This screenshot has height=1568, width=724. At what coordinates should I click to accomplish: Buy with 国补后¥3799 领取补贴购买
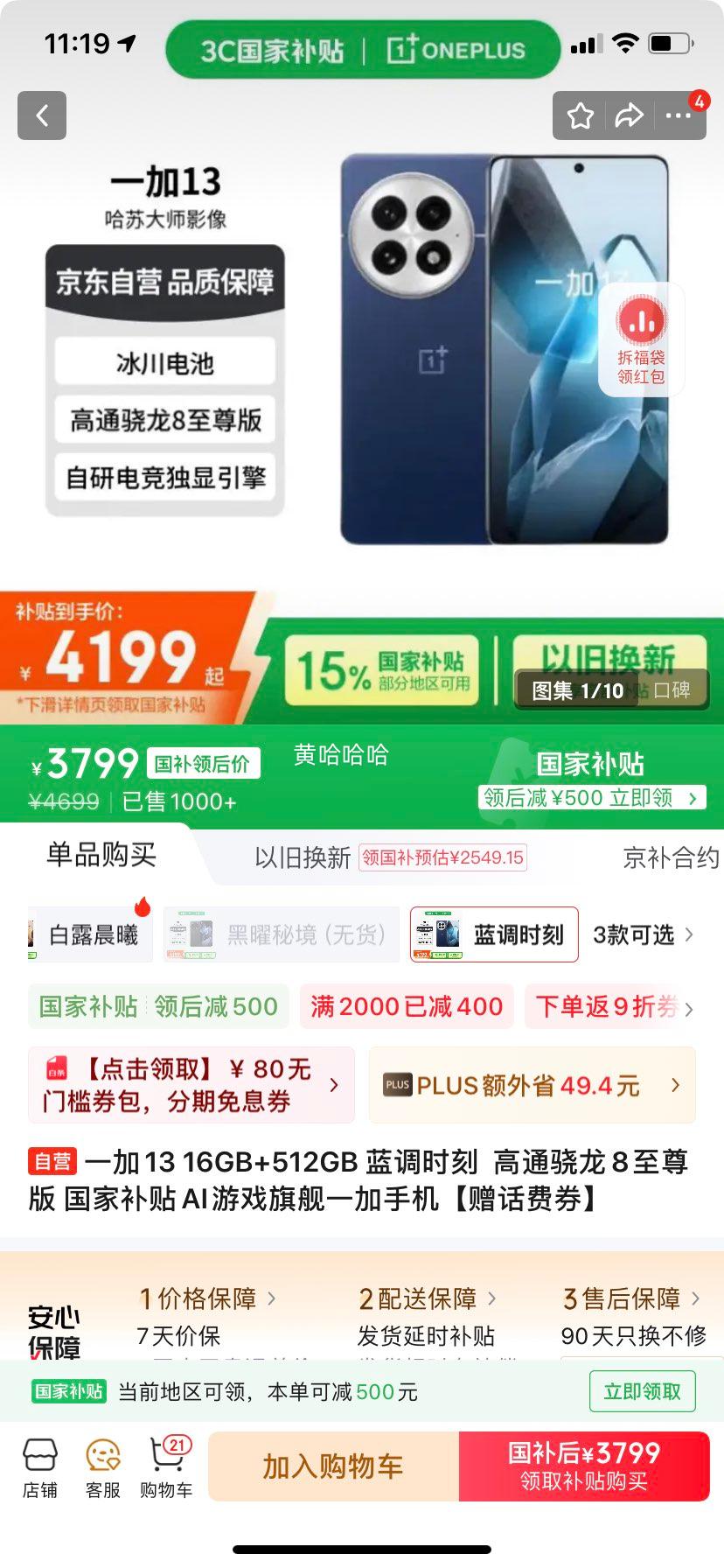pos(584,1466)
